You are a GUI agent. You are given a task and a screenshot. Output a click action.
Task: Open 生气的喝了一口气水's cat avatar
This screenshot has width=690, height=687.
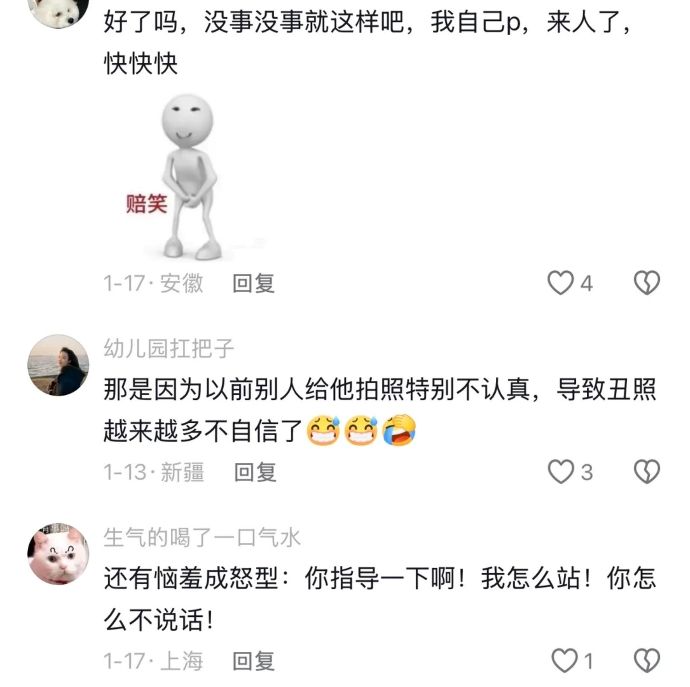coord(58,553)
